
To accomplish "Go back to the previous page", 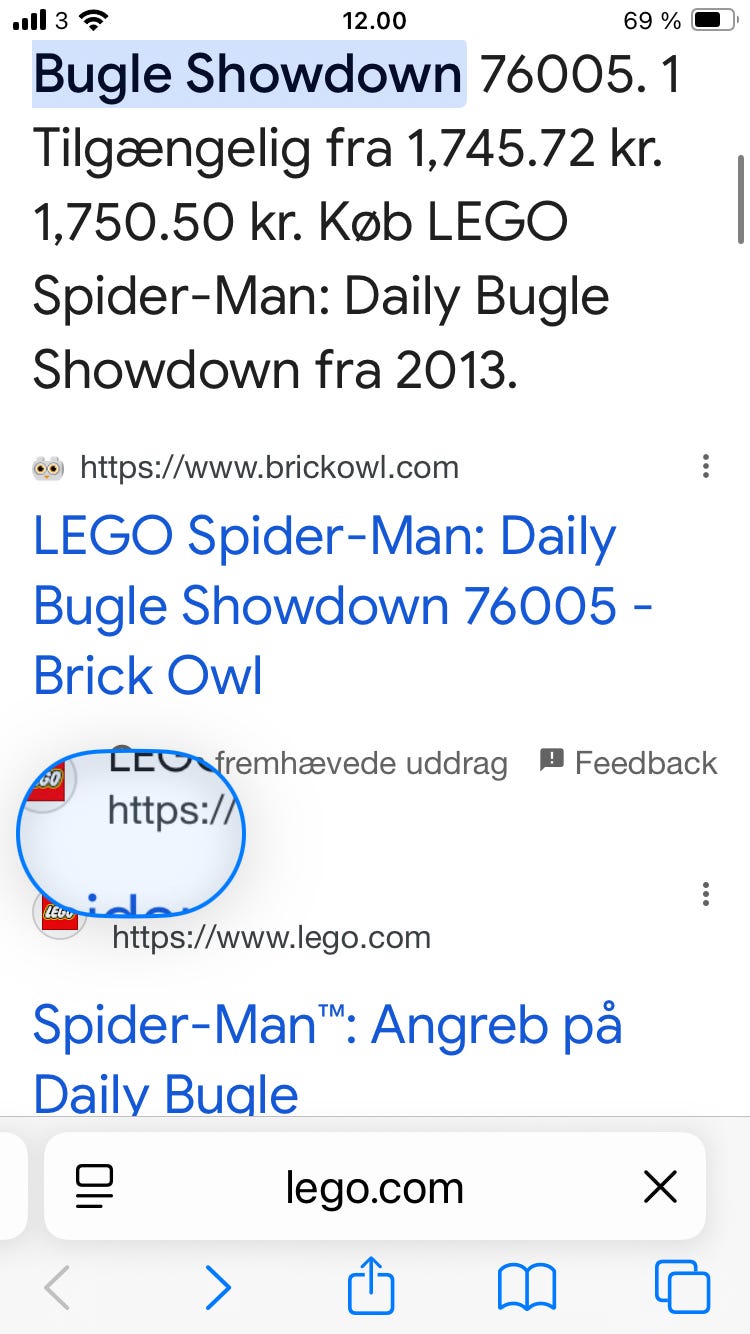I will pos(58,1288).
